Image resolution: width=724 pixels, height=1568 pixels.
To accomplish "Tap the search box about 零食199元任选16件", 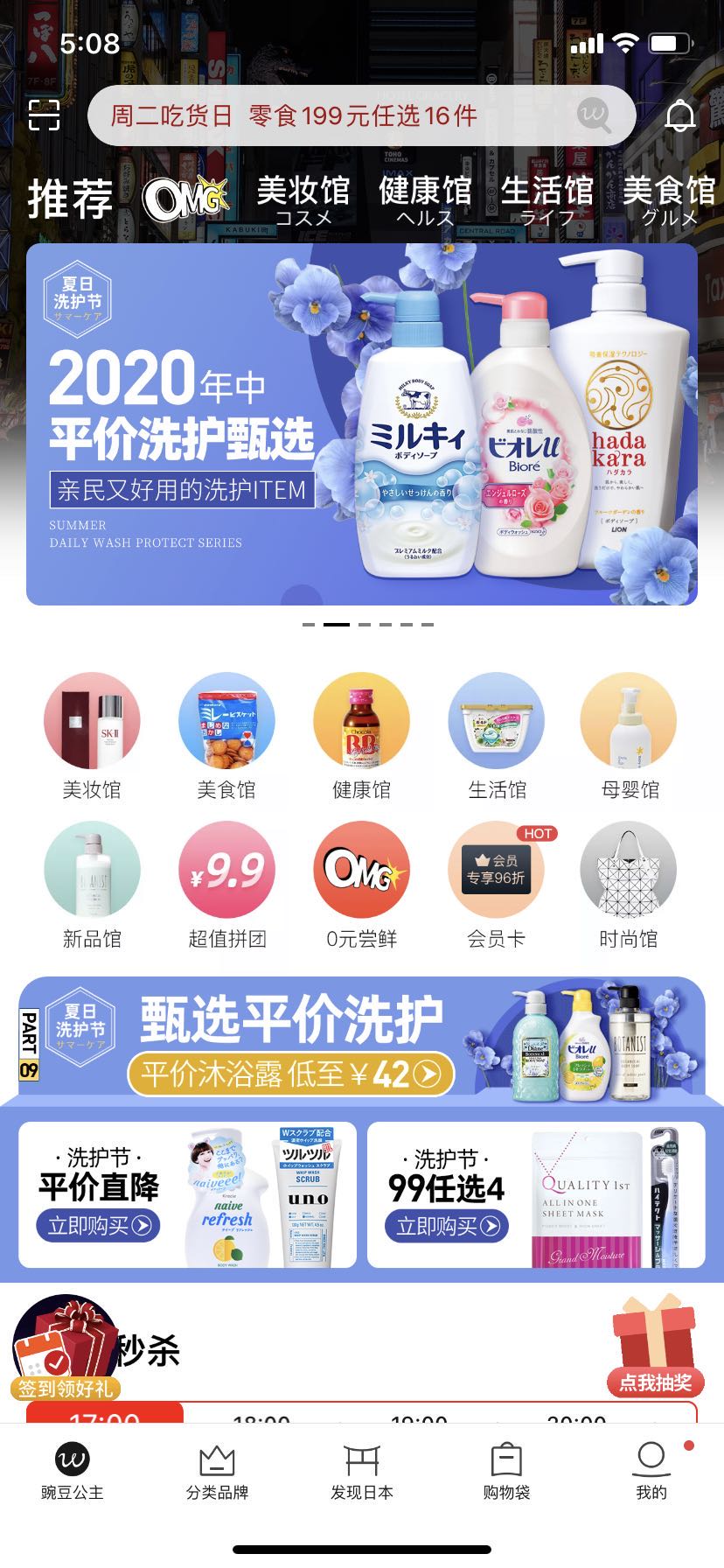I will (x=361, y=115).
